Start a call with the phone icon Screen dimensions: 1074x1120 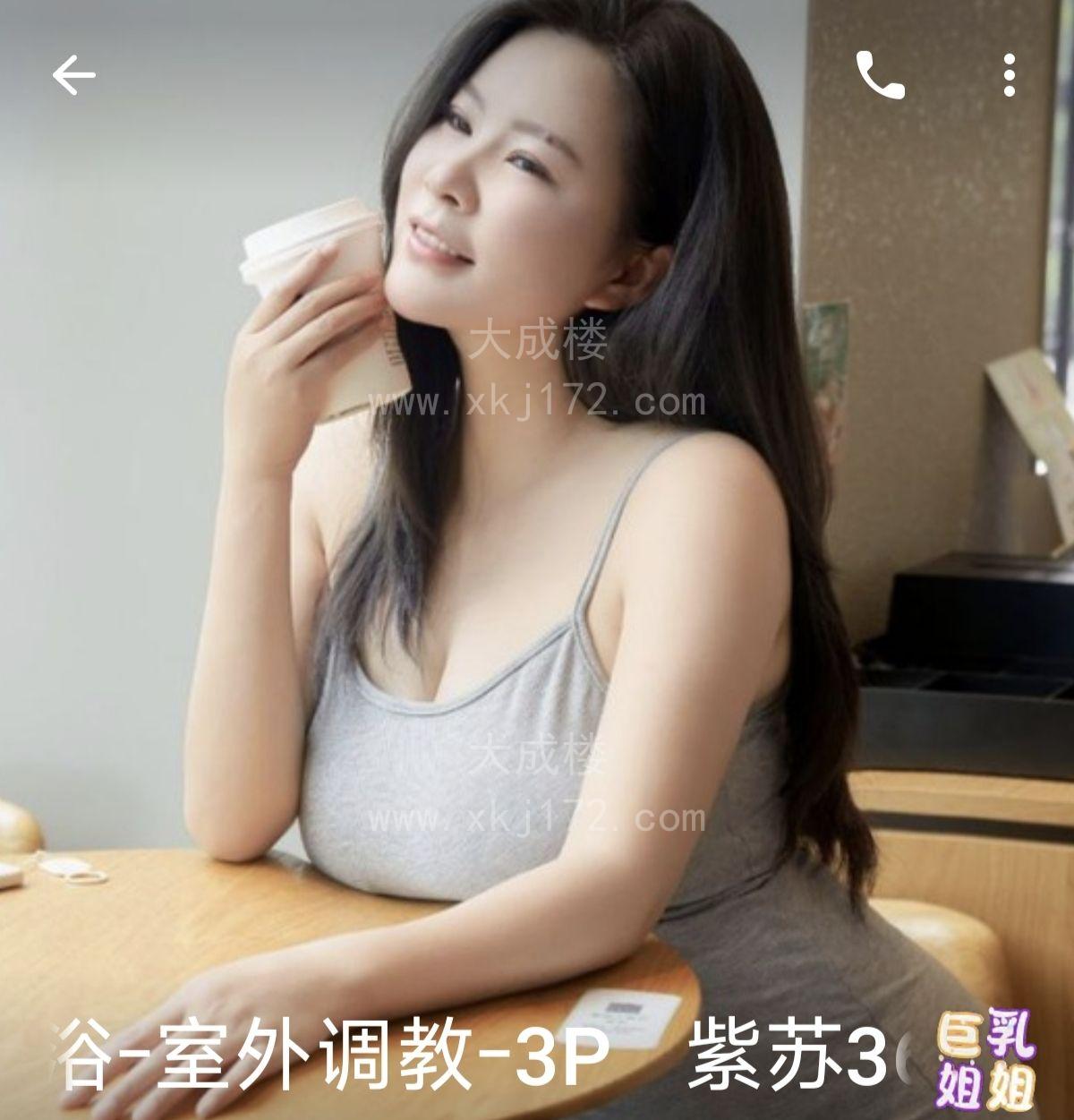coord(880,75)
